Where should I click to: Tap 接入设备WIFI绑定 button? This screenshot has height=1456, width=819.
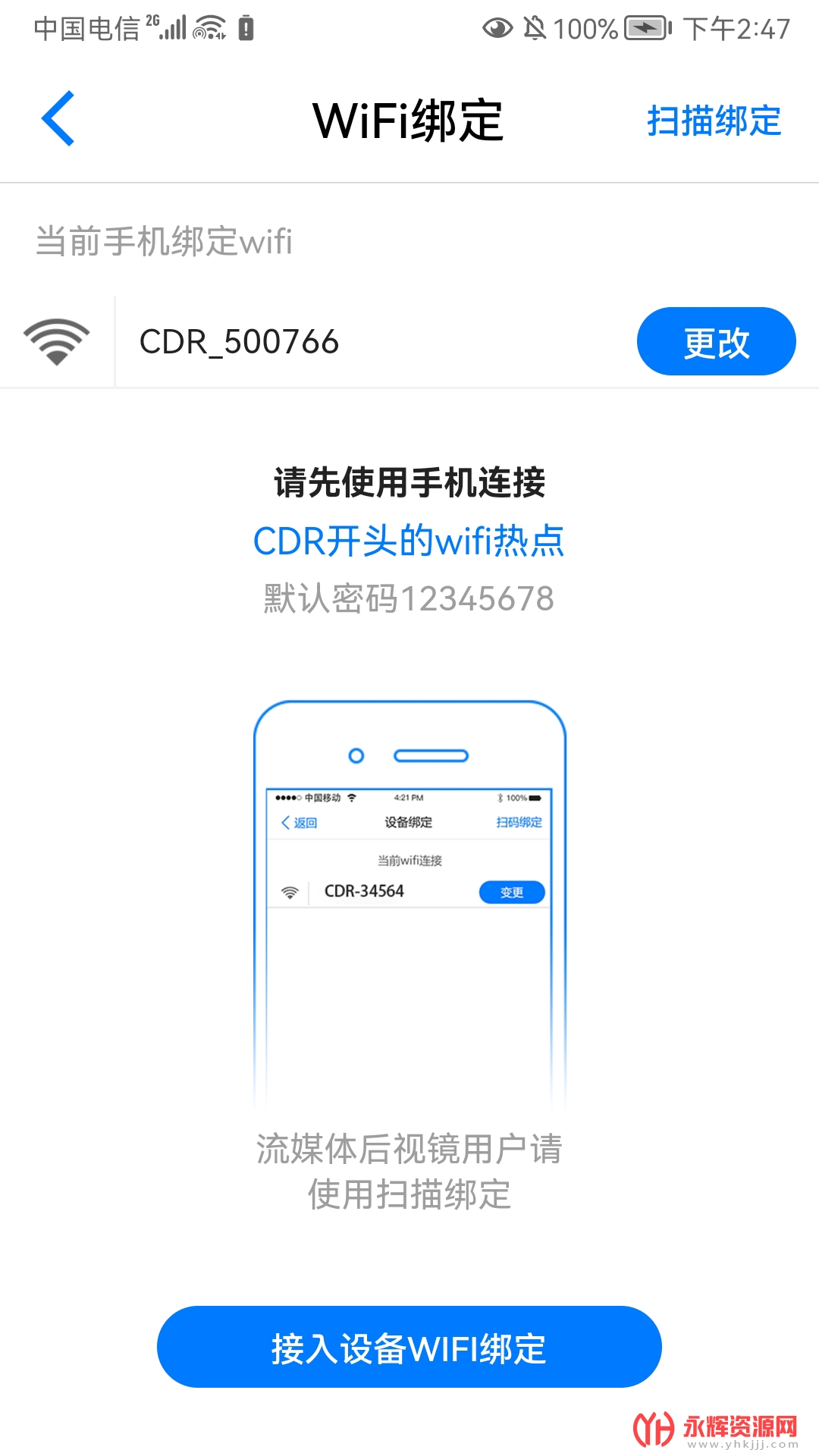tap(409, 1348)
